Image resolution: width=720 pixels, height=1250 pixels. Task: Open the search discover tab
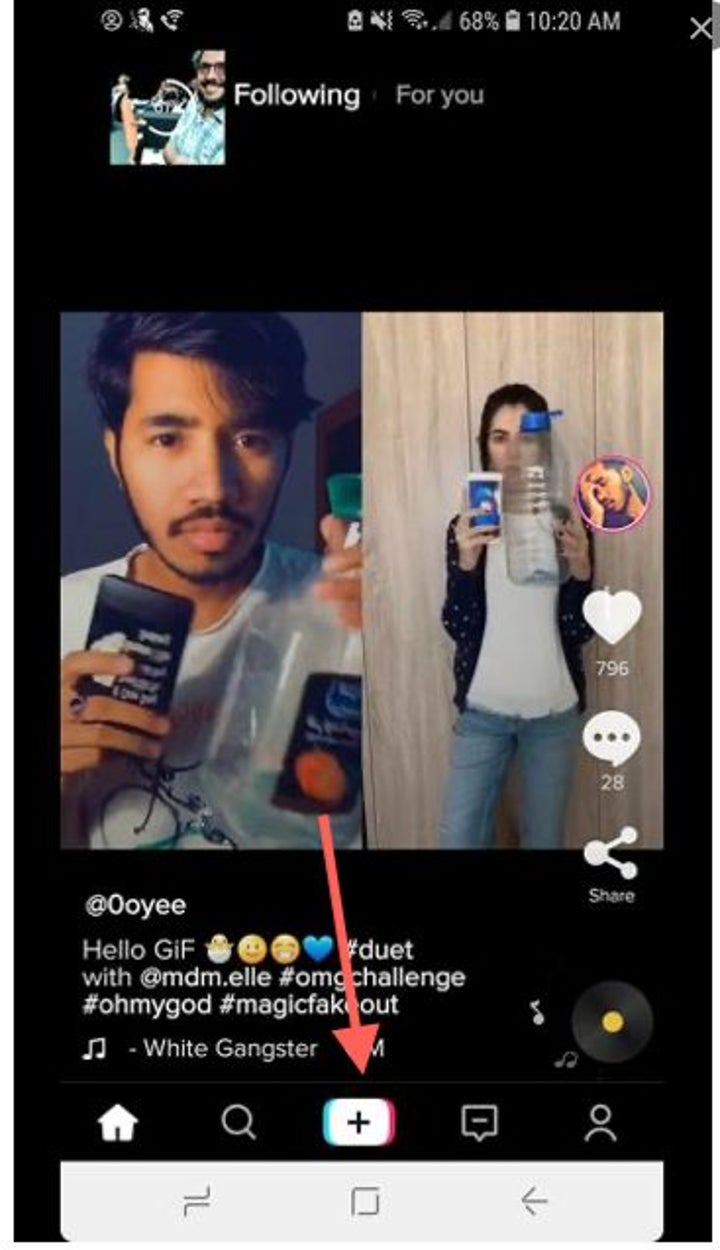(238, 1124)
